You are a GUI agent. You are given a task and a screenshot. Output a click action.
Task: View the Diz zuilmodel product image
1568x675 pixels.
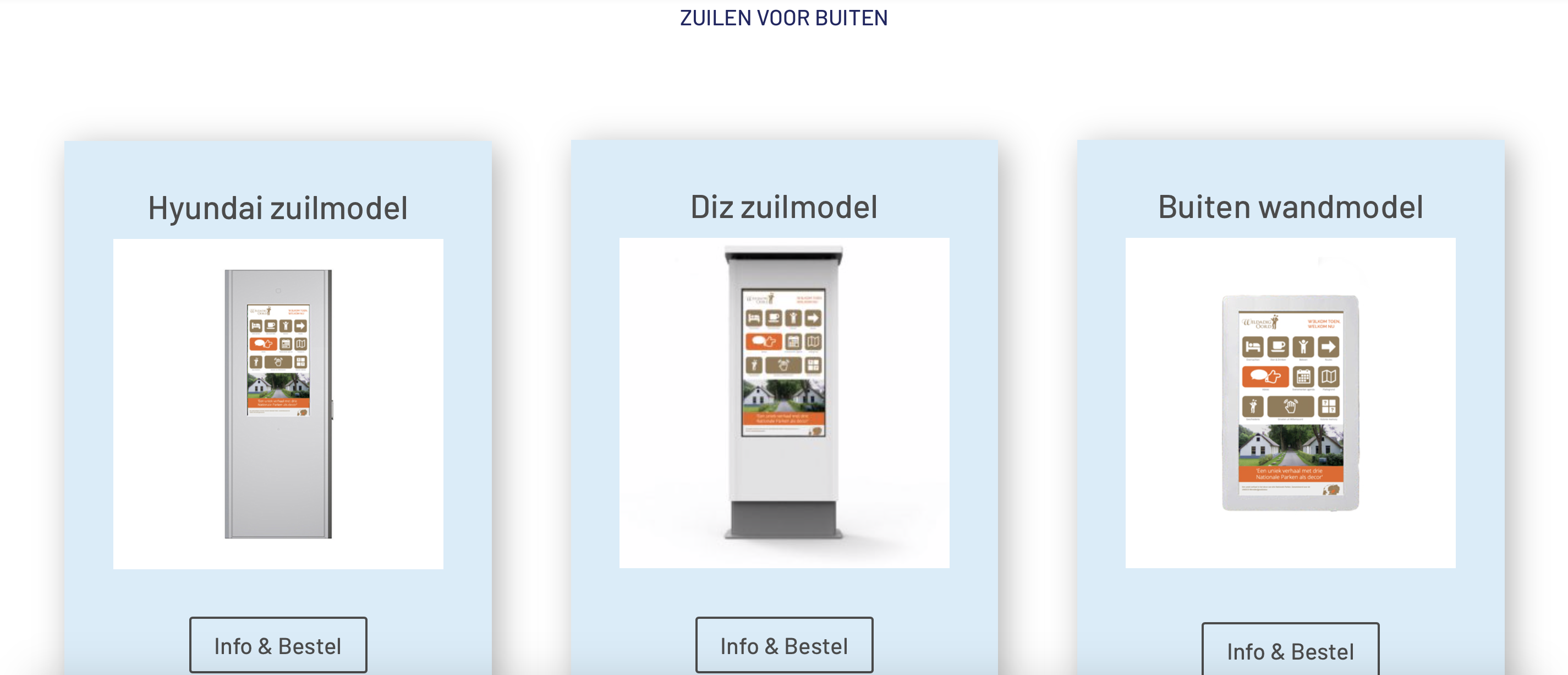[783, 402]
